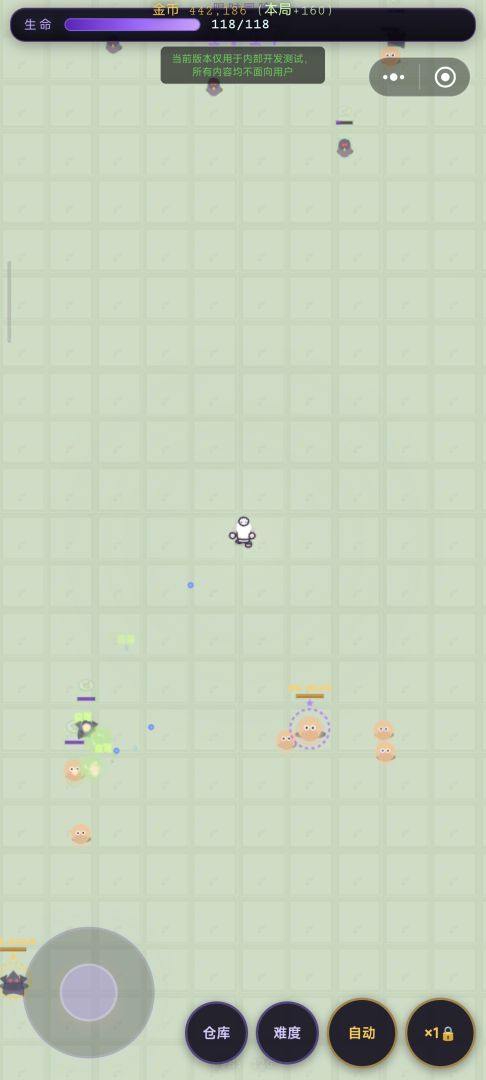This screenshot has height=1080, width=486.
Task: Toggle the 自动 auto mode button
Action: 362,1032
